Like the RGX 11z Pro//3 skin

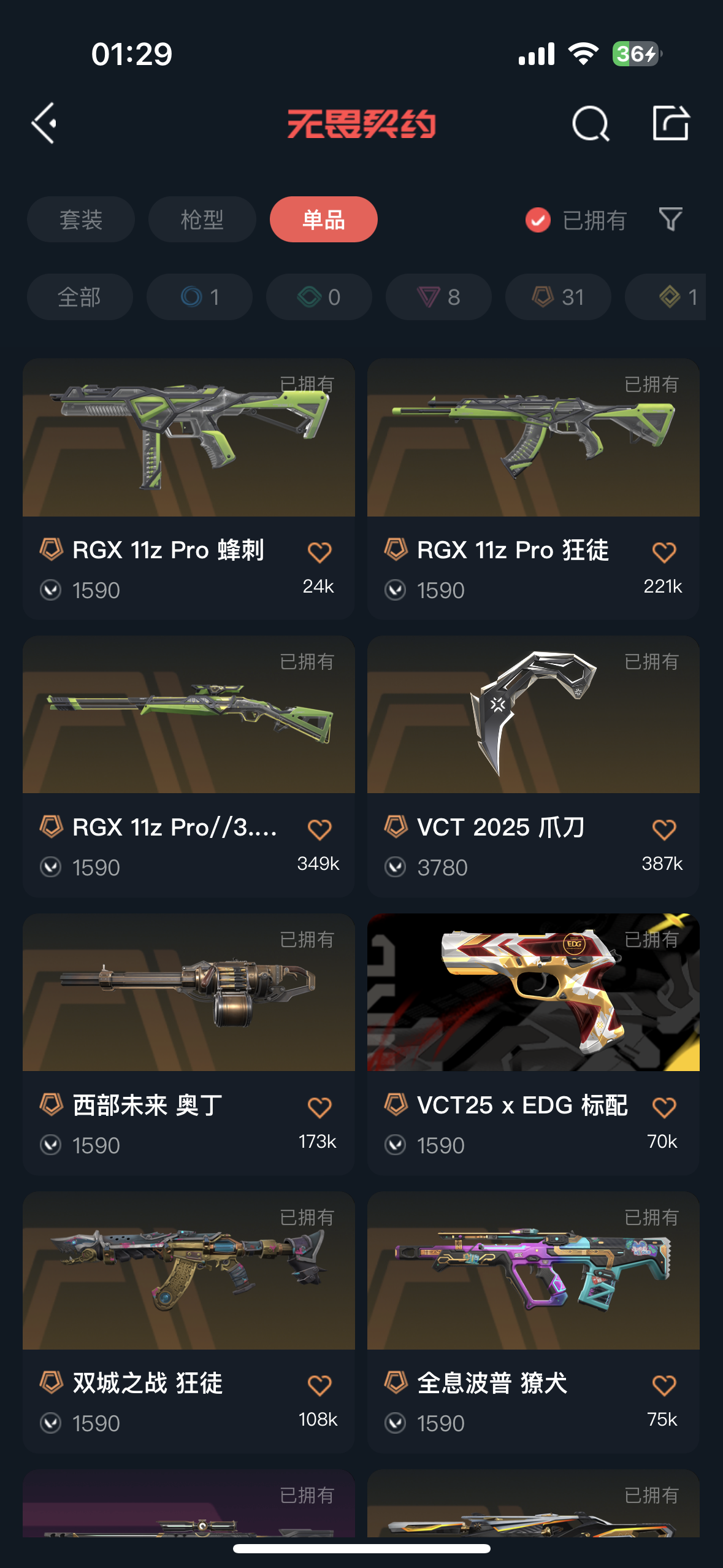click(319, 829)
